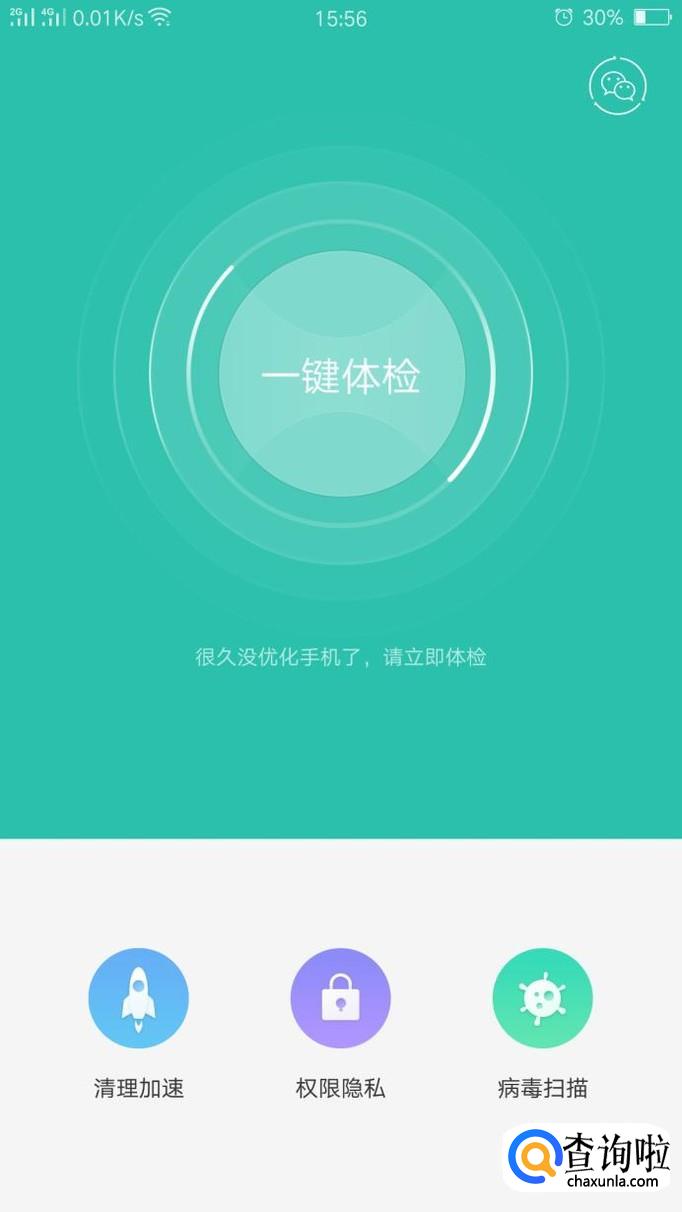Open 清理加速 rocket feature
The height and width of the screenshot is (1212, 682).
pos(138,998)
